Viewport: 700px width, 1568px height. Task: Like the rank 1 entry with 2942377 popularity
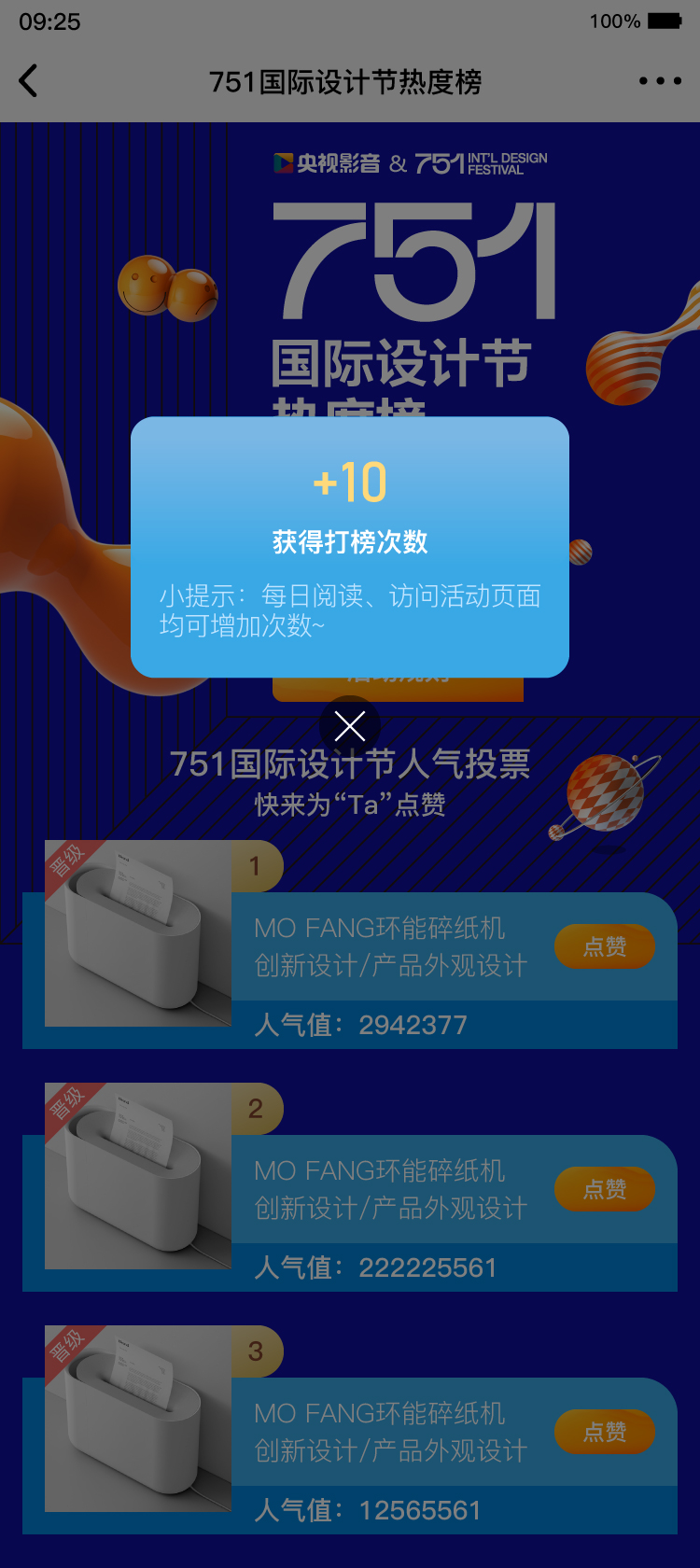(x=605, y=946)
